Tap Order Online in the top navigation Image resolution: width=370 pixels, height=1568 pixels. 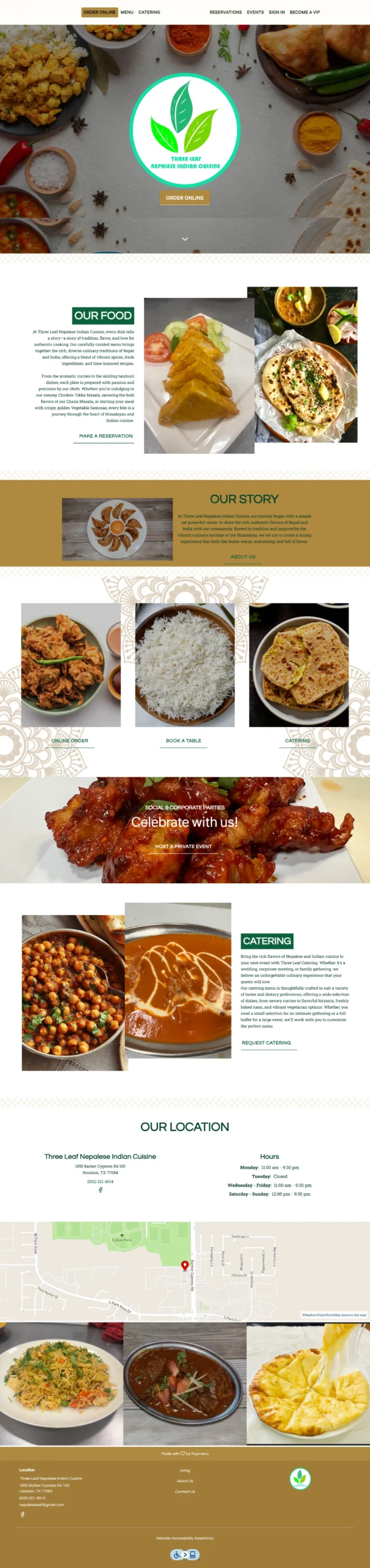point(99,12)
